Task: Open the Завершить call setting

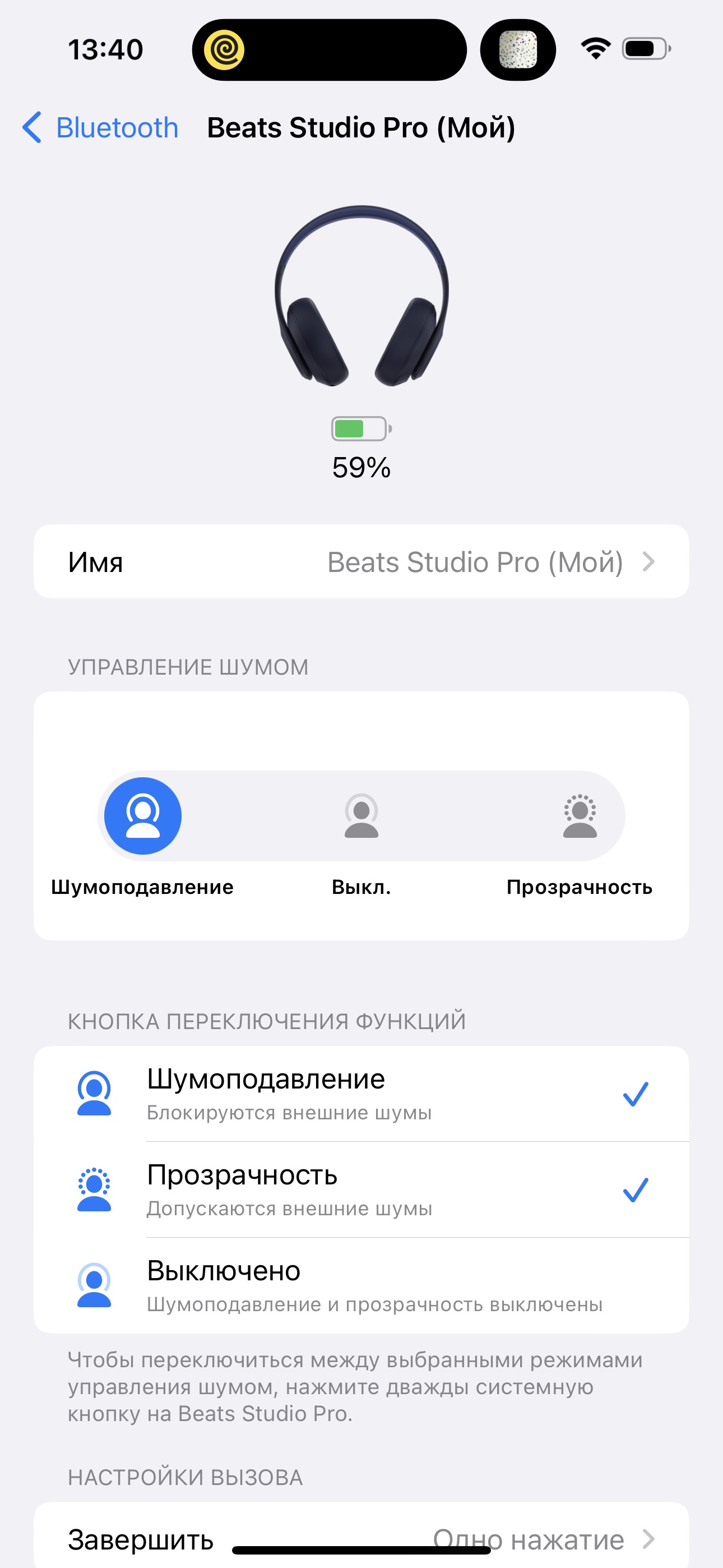Action: (x=361, y=1538)
